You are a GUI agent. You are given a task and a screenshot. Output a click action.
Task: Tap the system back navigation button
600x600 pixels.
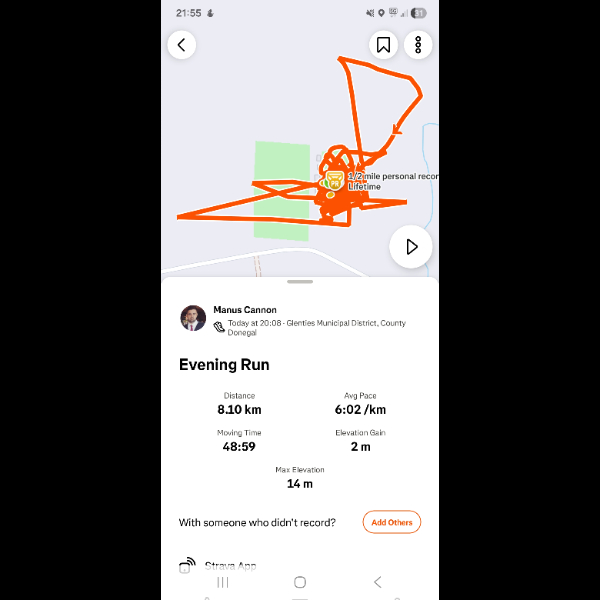[x=377, y=582]
